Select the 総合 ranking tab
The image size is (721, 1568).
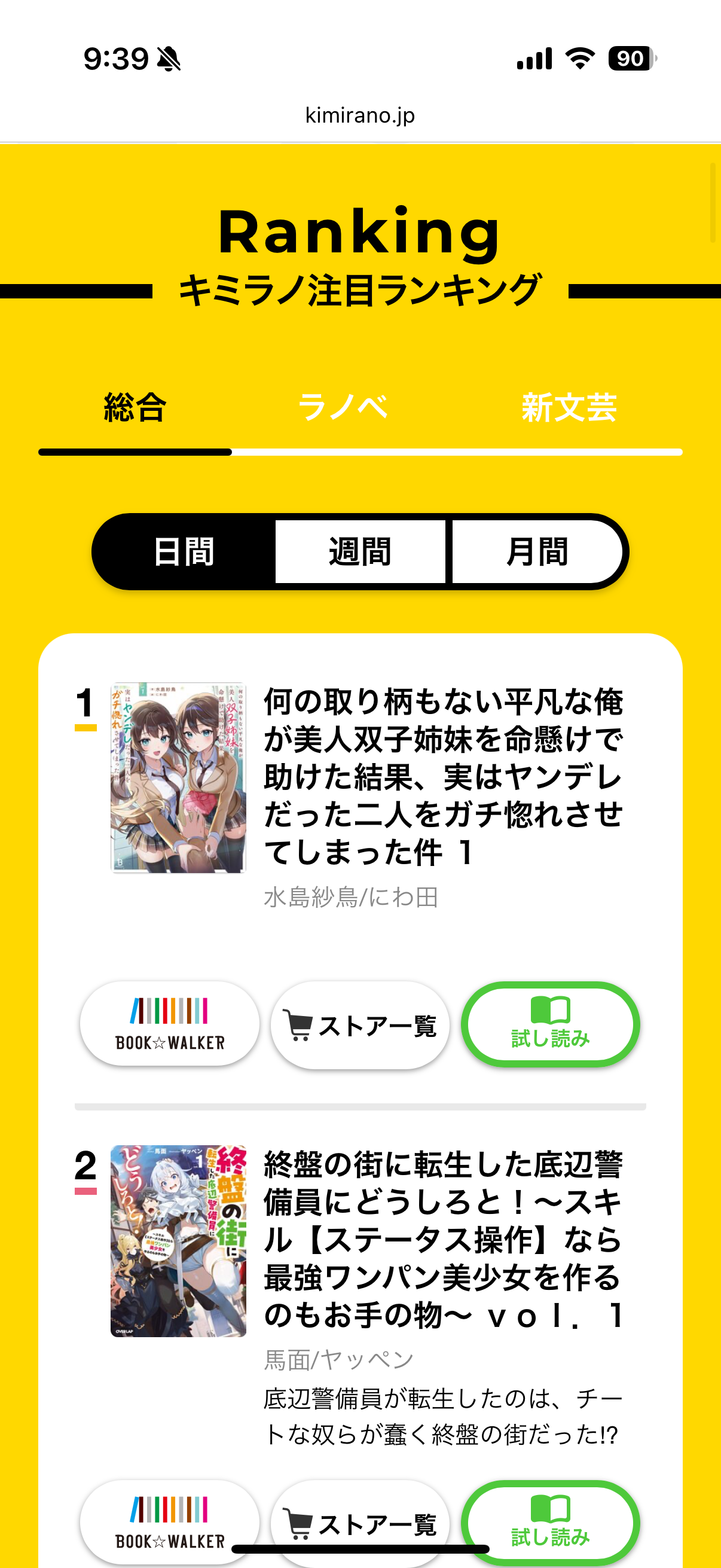[135, 407]
